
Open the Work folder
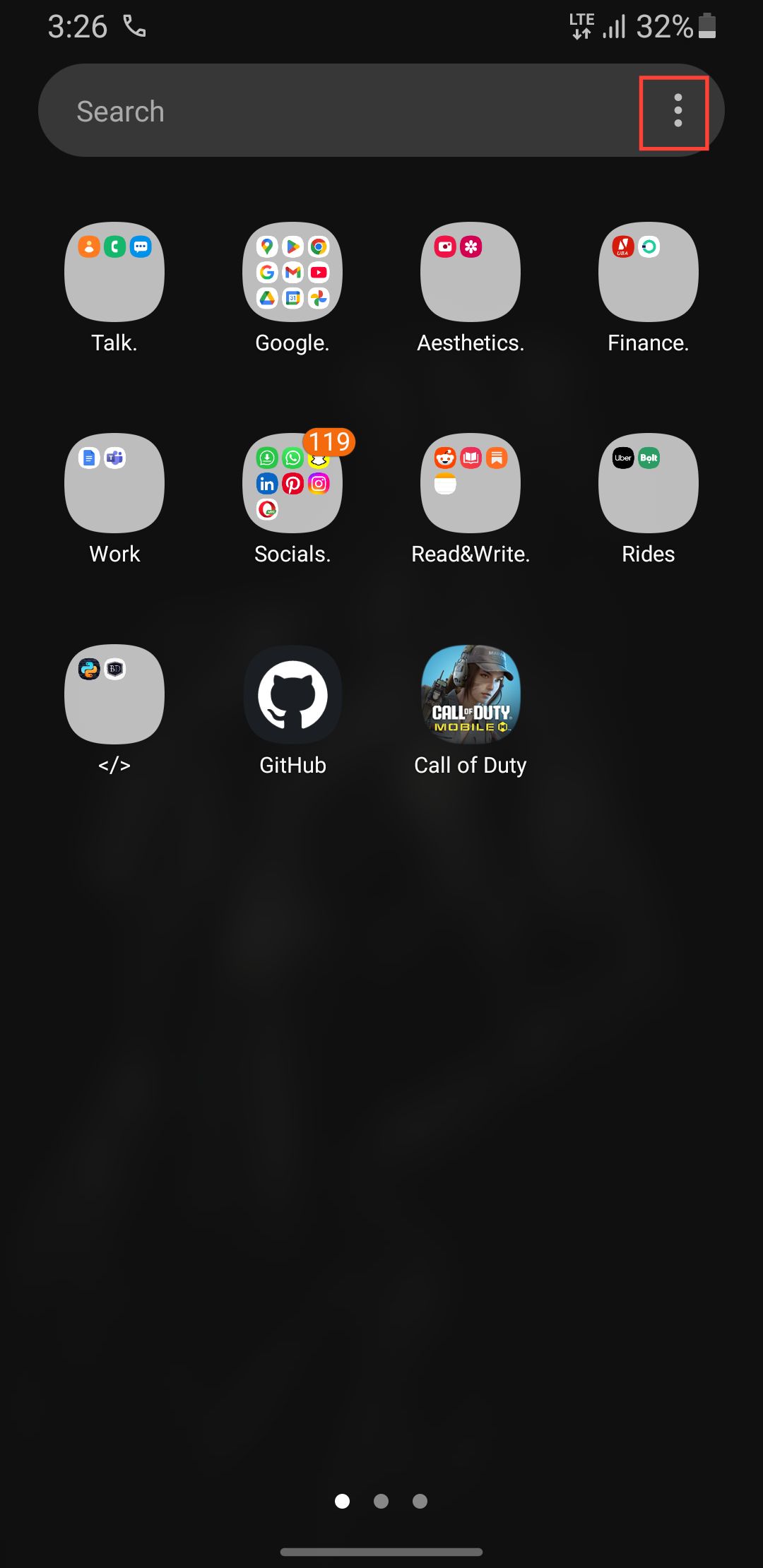click(114, 484)
